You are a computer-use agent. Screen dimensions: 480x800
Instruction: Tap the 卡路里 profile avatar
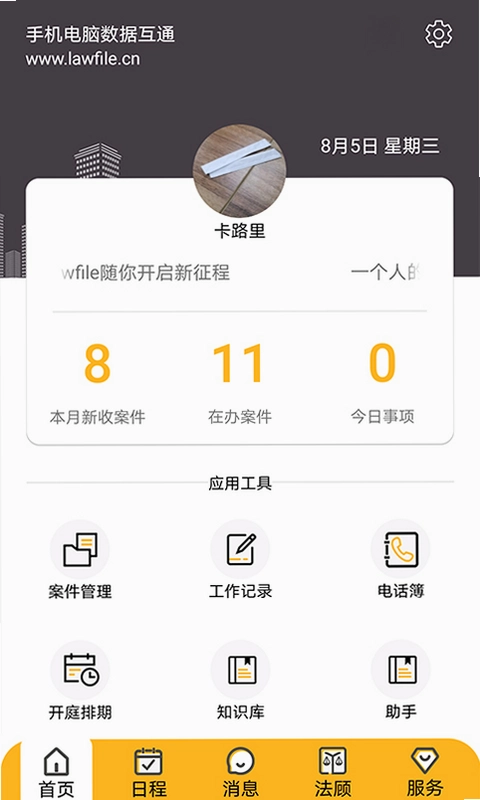240,171
